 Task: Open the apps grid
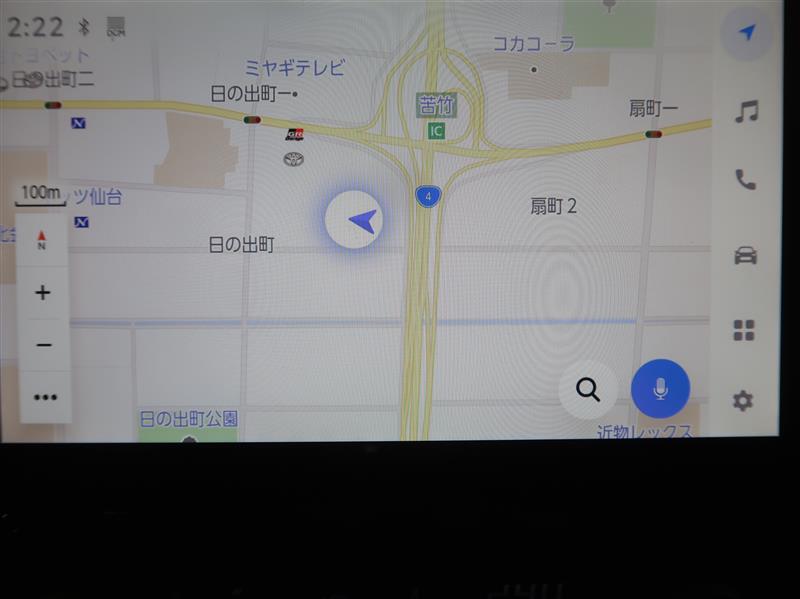744,330
